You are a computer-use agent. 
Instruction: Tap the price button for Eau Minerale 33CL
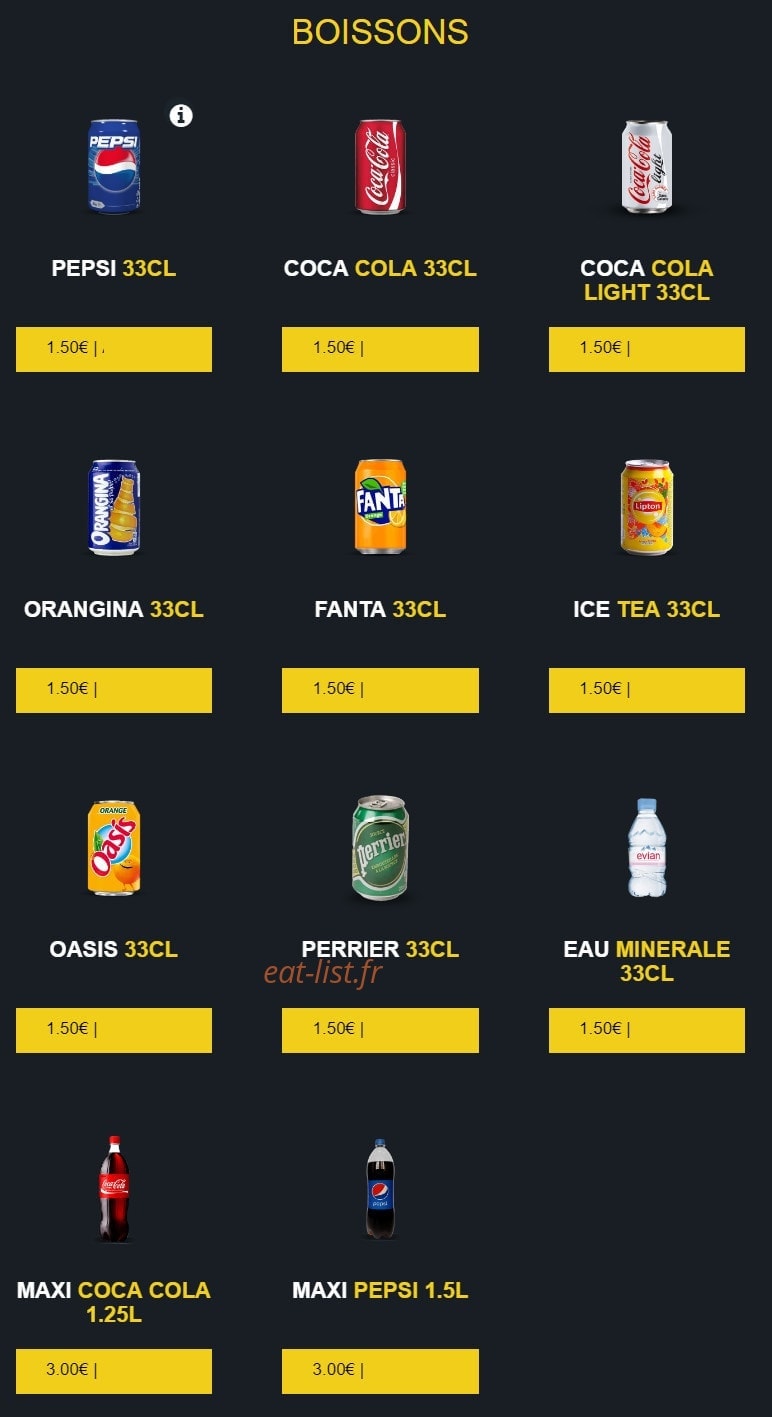tap(647, 1030)
